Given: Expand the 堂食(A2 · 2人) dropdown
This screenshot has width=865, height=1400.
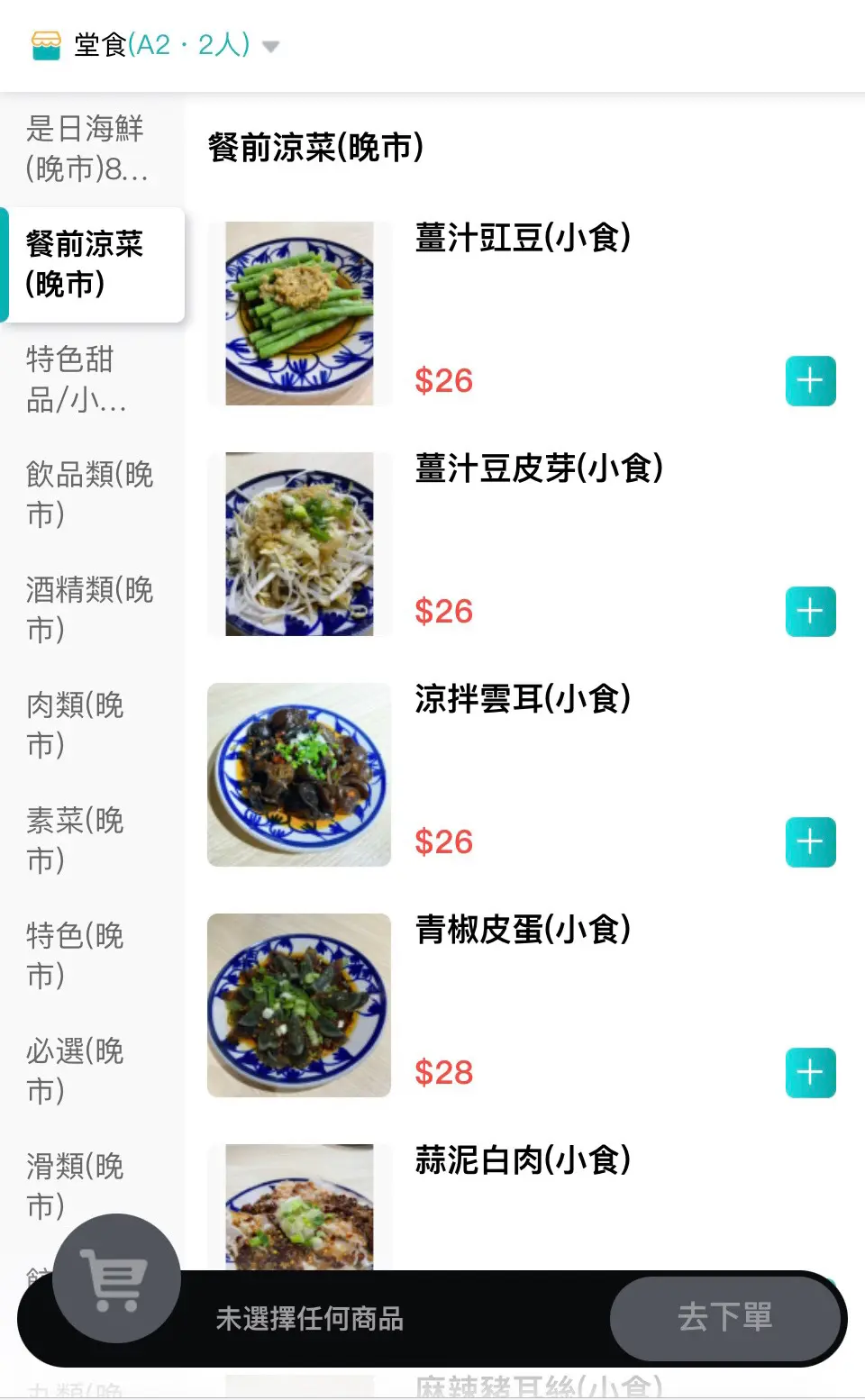Looking at the screenshot, I should [x=269, y=46].
